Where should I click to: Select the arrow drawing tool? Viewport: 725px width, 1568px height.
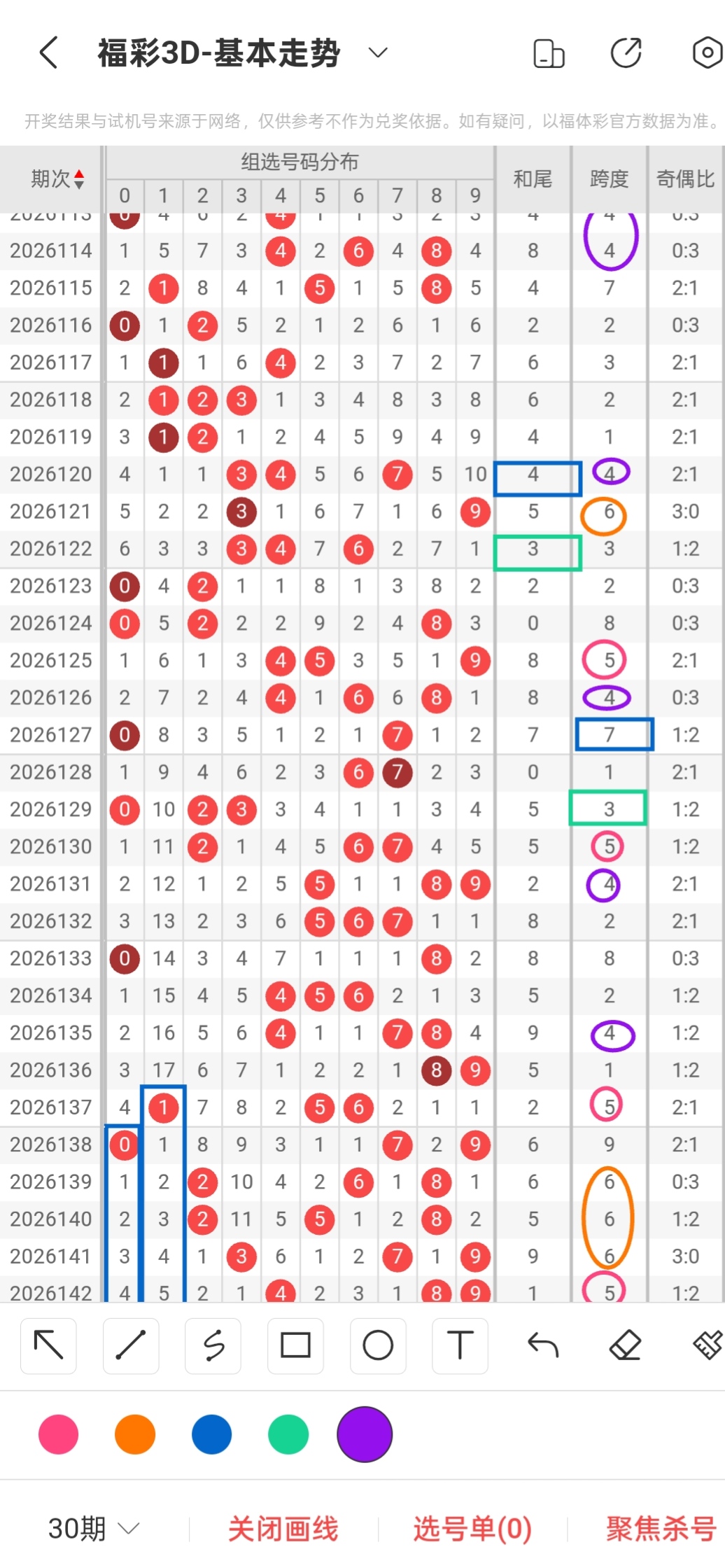[x=48, y=1345]
